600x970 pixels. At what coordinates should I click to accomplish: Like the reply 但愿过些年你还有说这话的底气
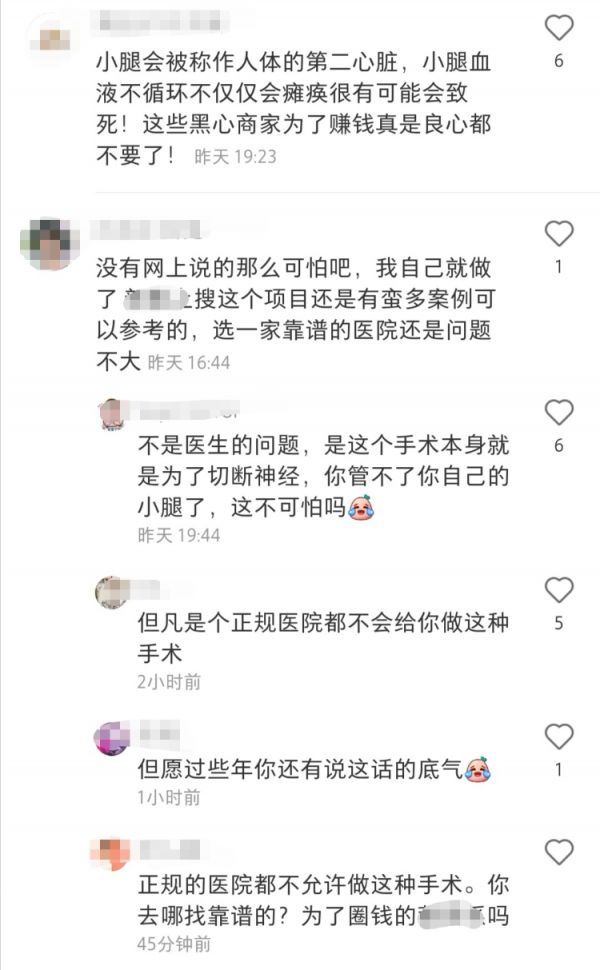pyautogui.click(x=558, y=738)
